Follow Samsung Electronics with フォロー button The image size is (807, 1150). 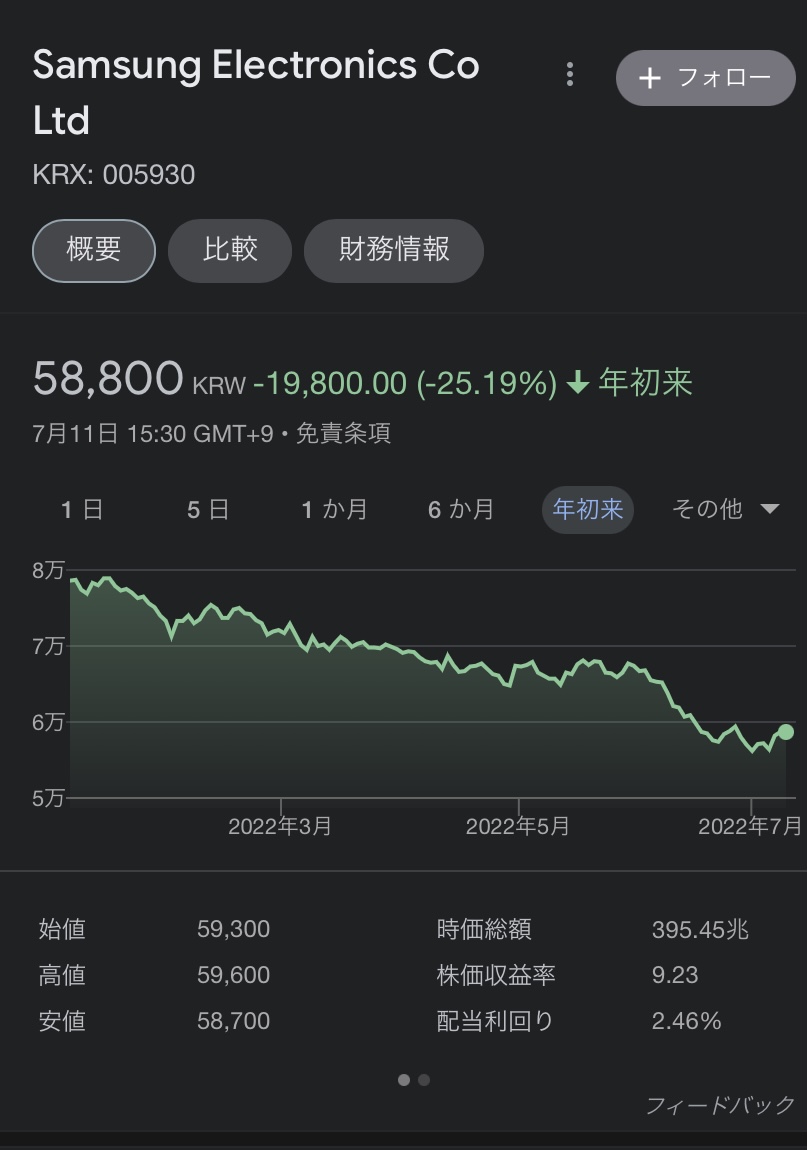tap(705, 78)
